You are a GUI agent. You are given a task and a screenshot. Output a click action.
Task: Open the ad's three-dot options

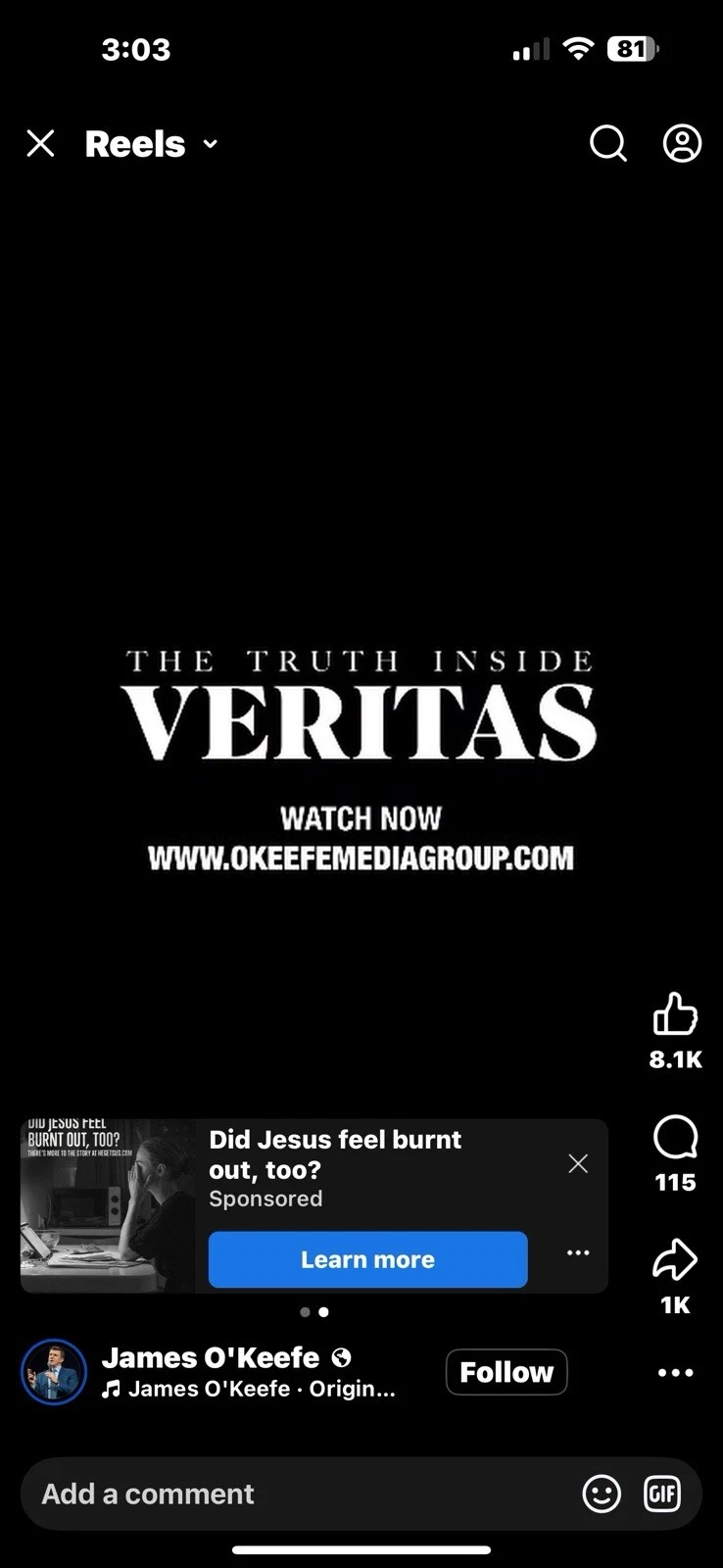pyautogui.click(x=578, y=1252)
